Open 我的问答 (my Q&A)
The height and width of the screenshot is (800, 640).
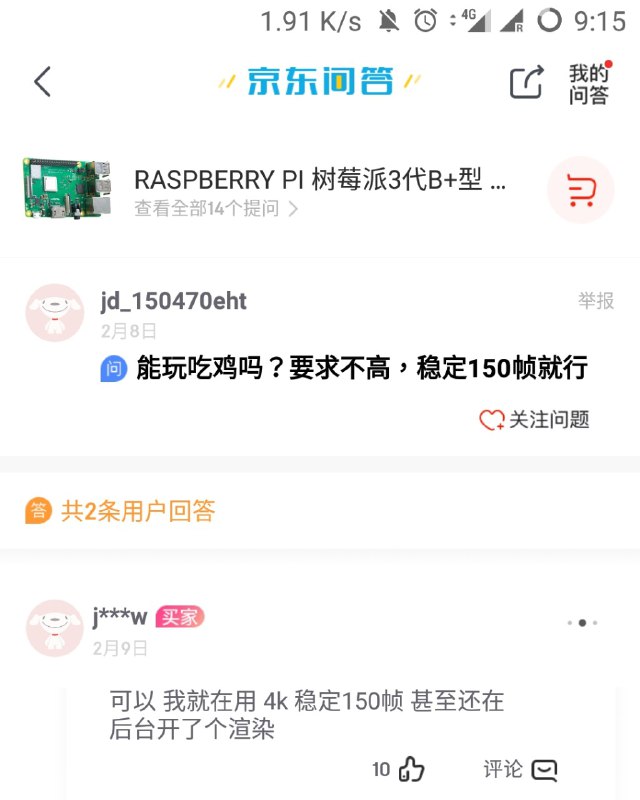pos(589,84)
